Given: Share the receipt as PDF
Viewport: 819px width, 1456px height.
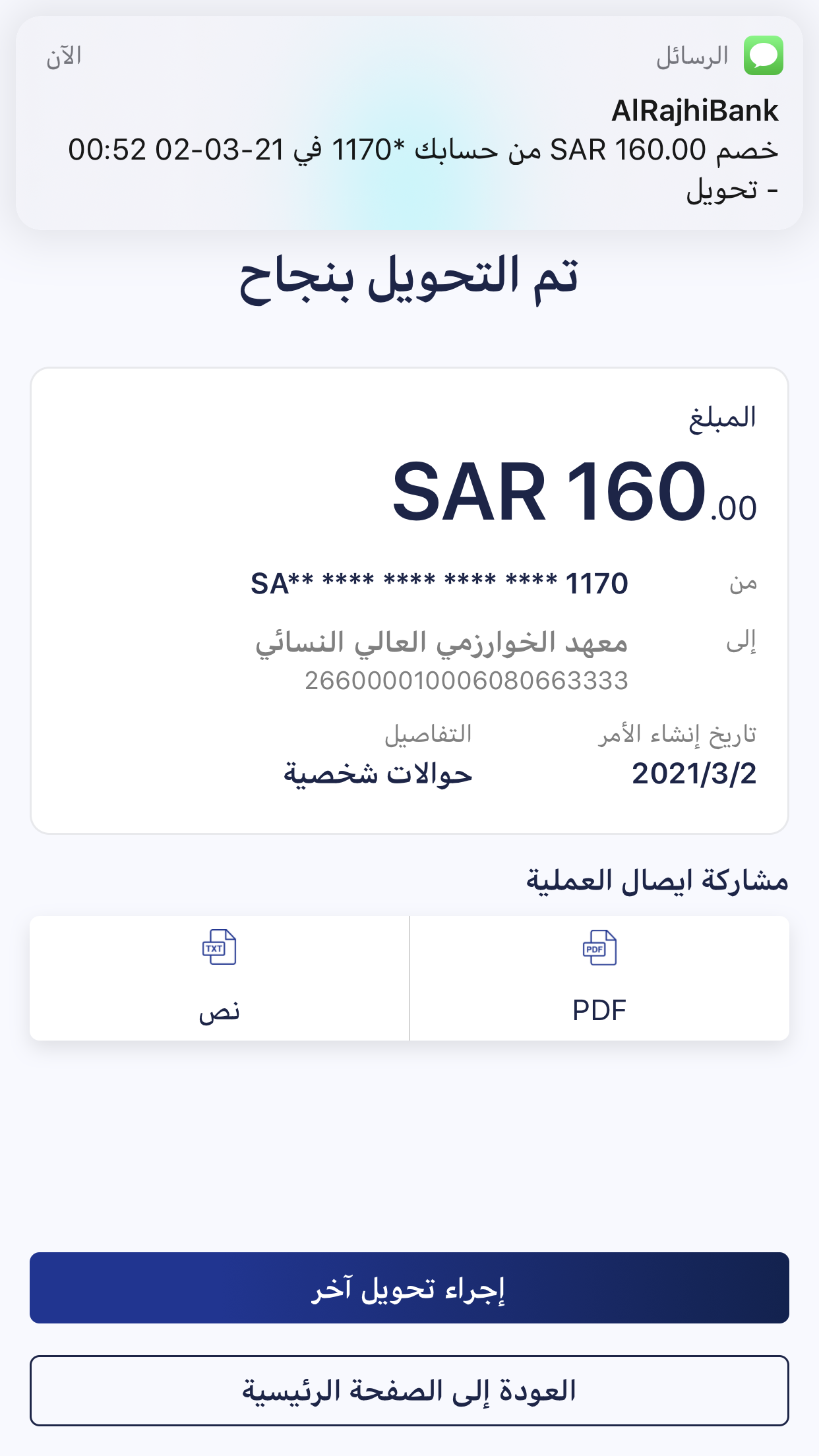Looking at the screenshot, I should click(x=599, y=978).
